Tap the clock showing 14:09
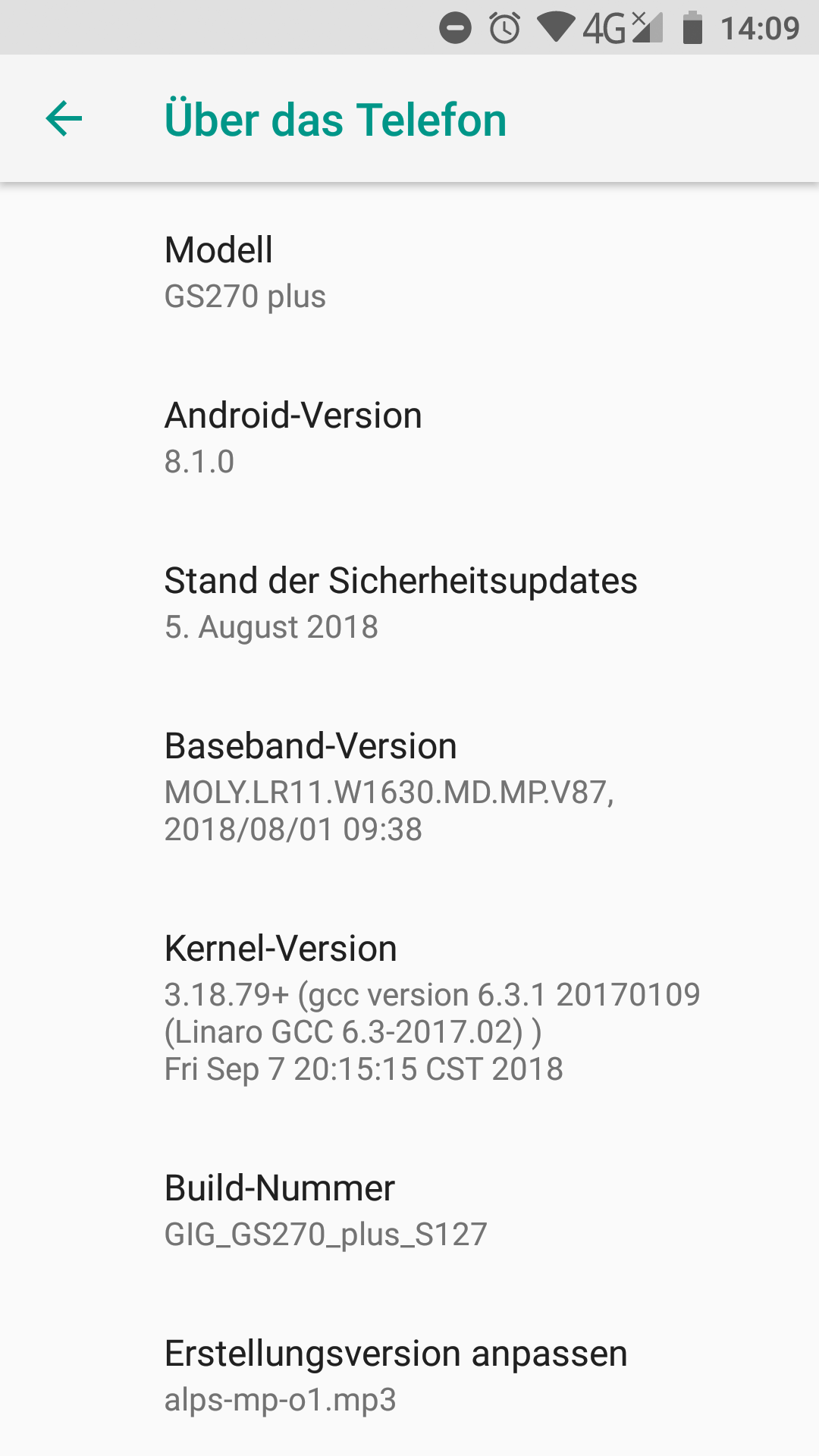This screenshot has height=1456, width=819. coord(758,27)
